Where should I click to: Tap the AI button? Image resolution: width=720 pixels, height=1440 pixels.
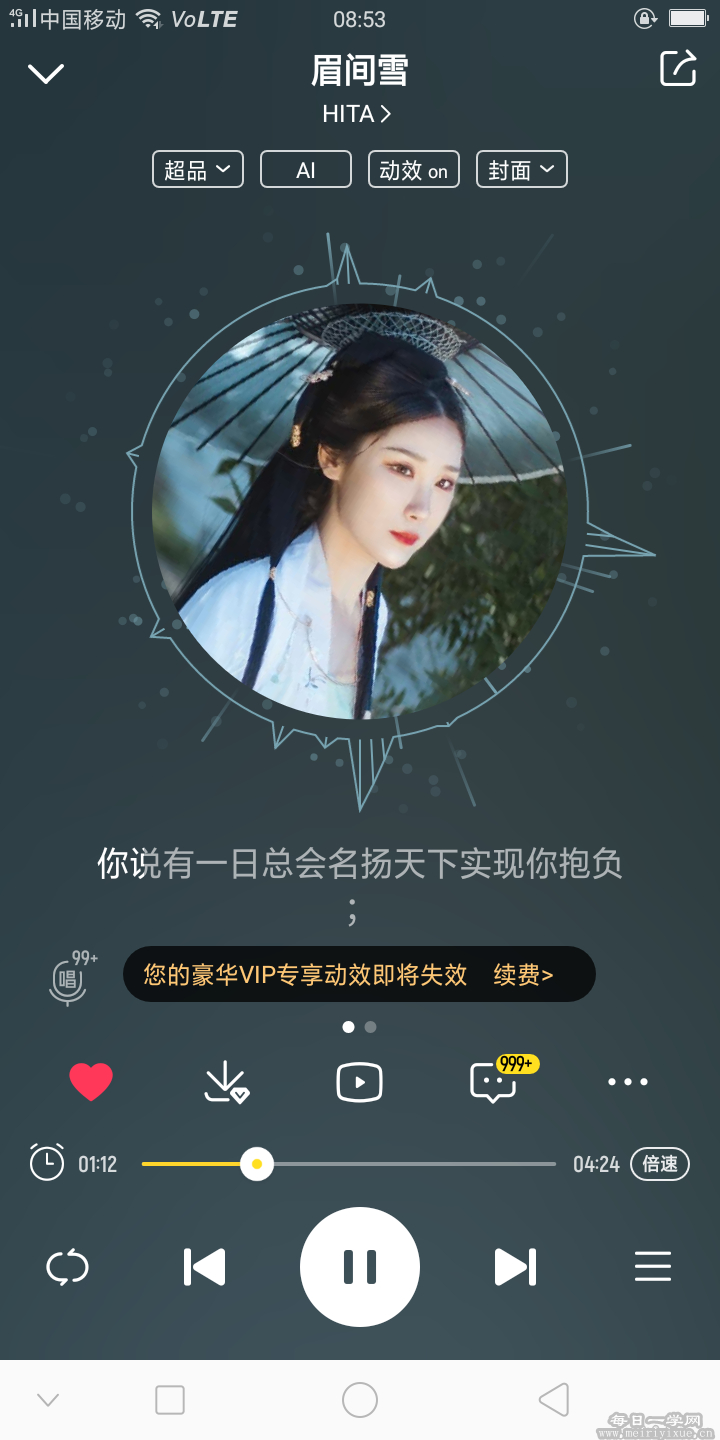point(306,170)
